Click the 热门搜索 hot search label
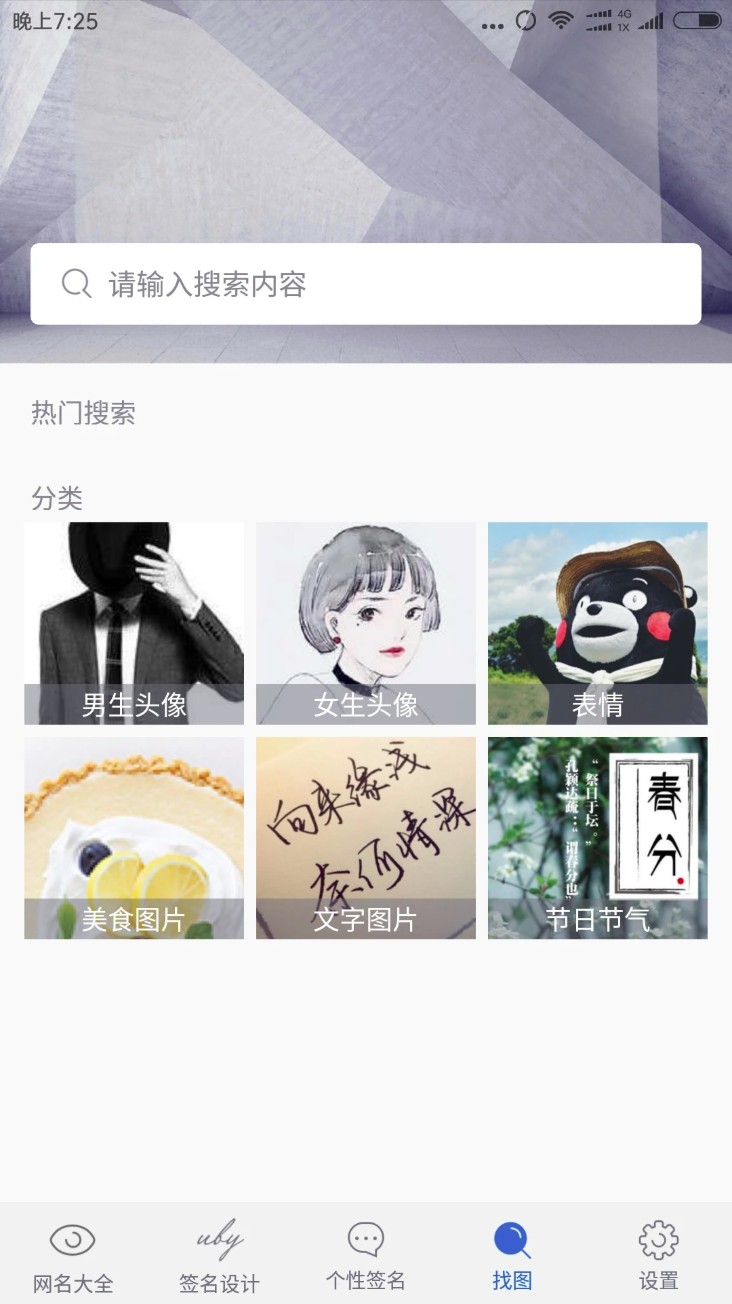 (85, 413)
